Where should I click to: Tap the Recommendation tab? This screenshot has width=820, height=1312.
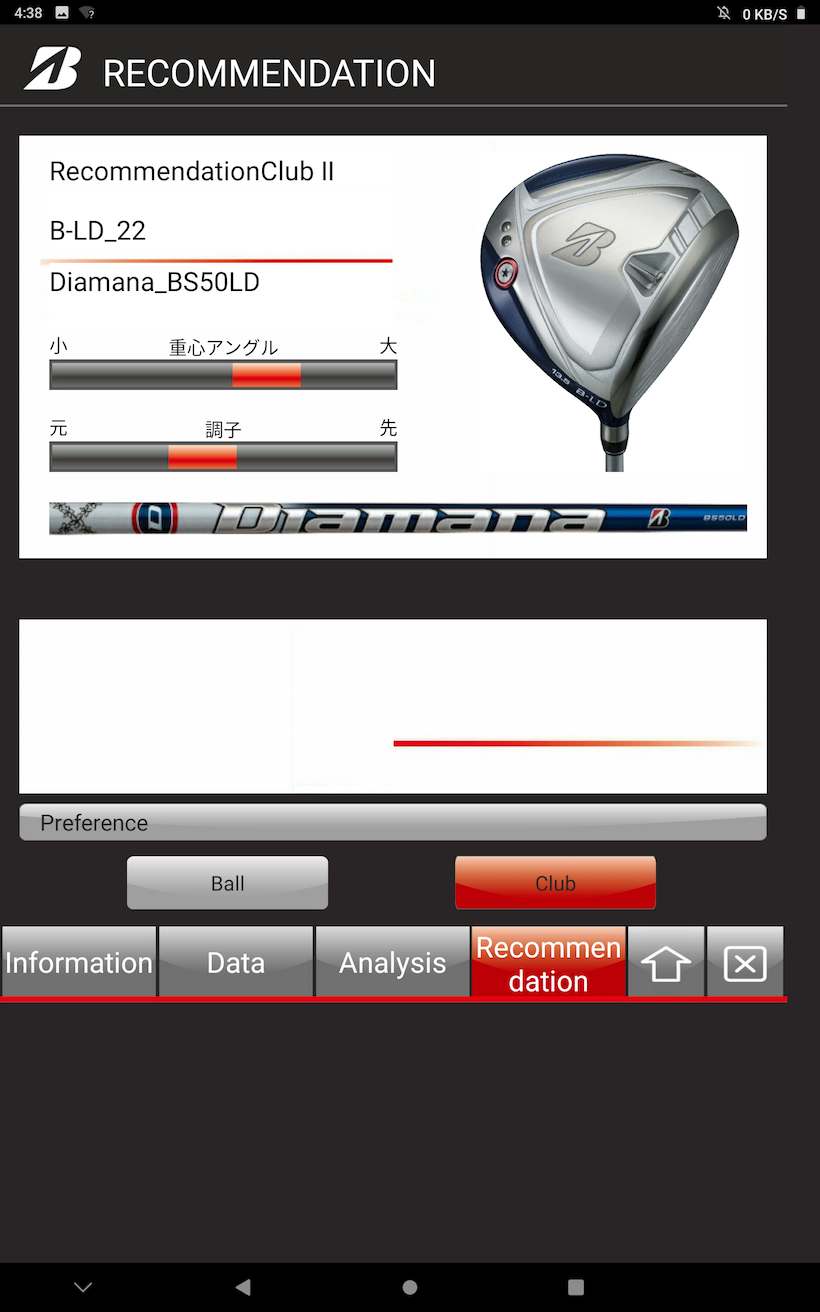coord(548,962)
